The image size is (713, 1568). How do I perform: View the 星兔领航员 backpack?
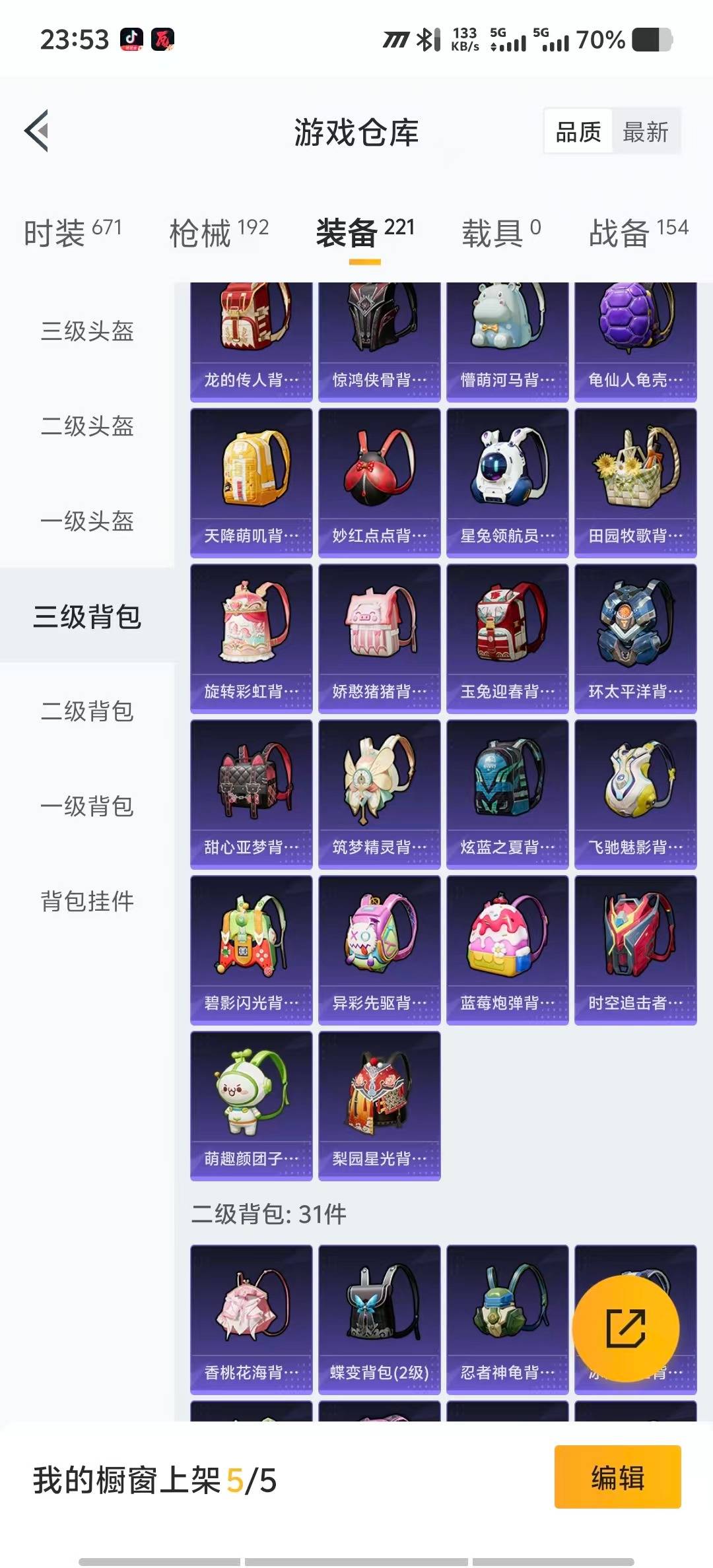pyautogui.click(x=507, y=482)
